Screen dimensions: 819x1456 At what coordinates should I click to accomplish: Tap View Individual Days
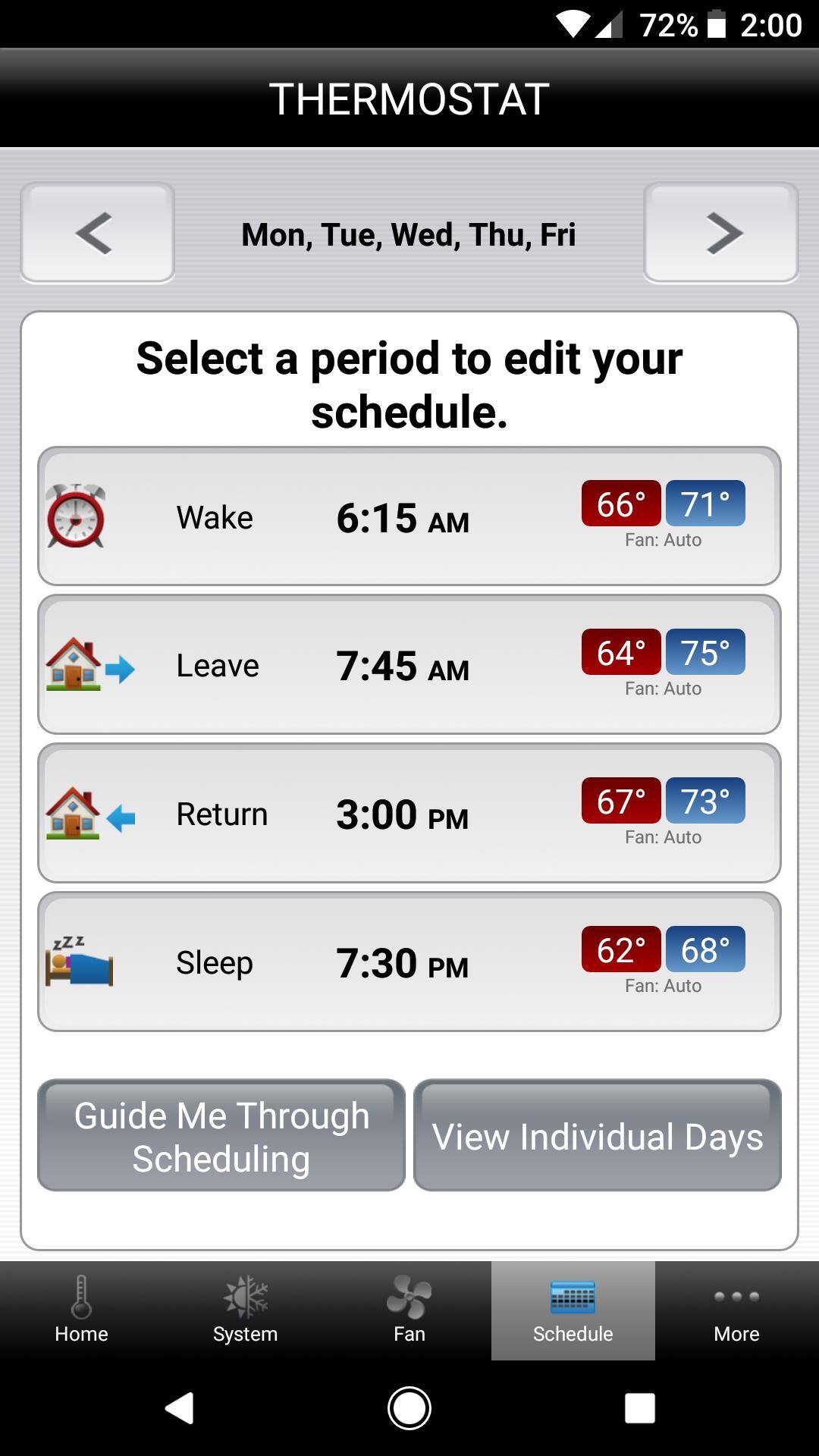[x=598, y=1136]
